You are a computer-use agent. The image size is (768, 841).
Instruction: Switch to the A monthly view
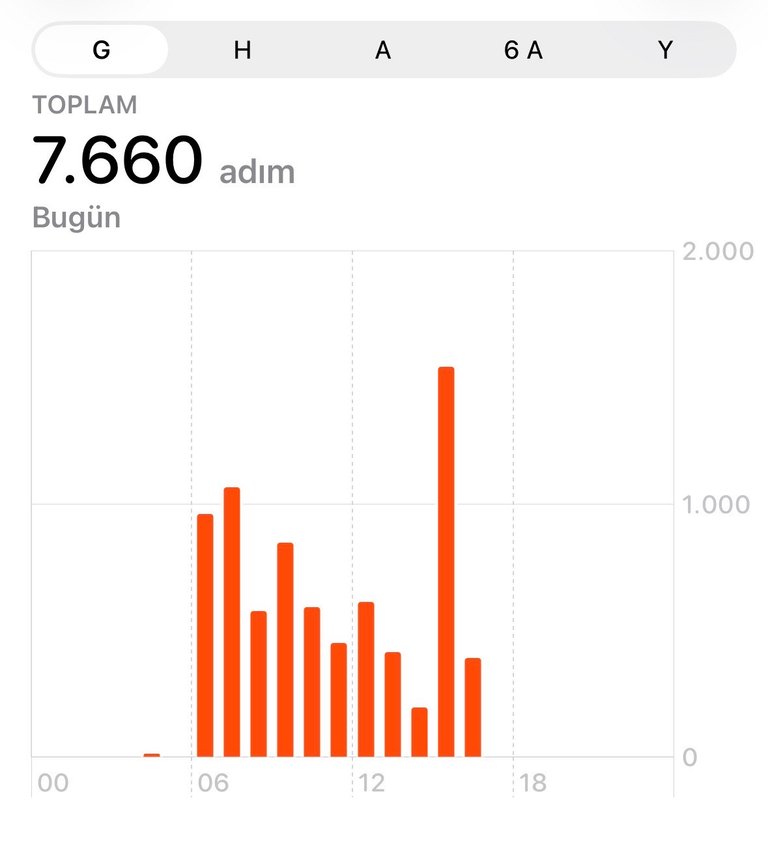(x=383, y=50)
